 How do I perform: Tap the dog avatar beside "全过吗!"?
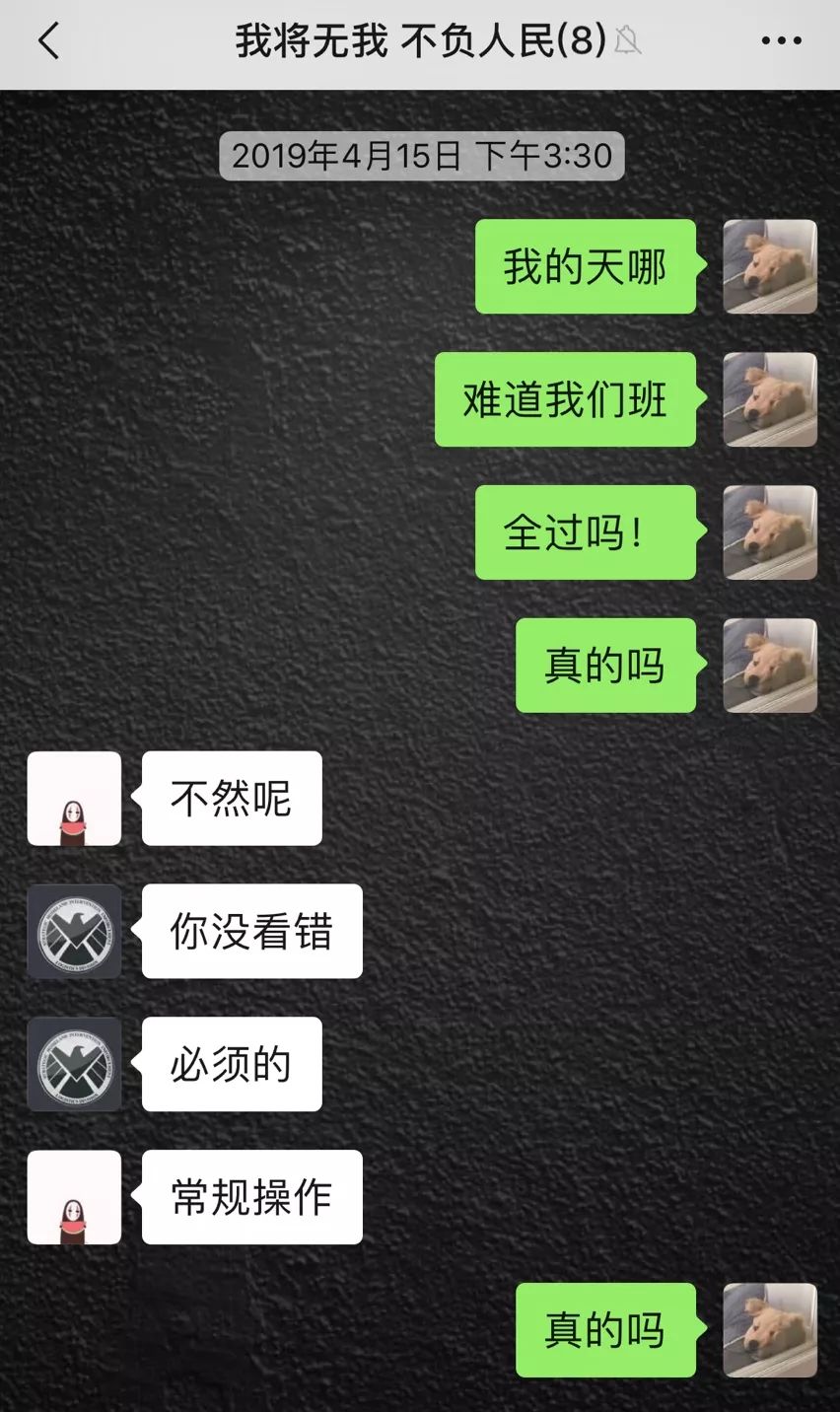770,532
